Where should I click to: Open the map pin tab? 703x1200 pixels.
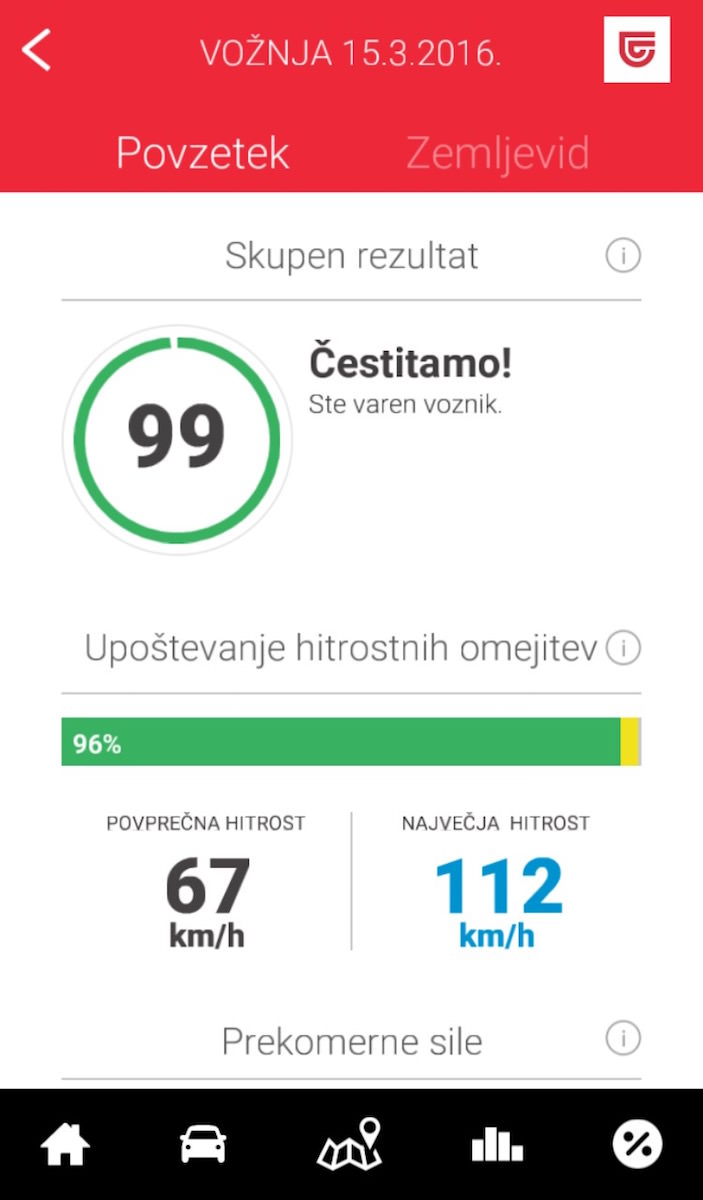pos(351,1144)
